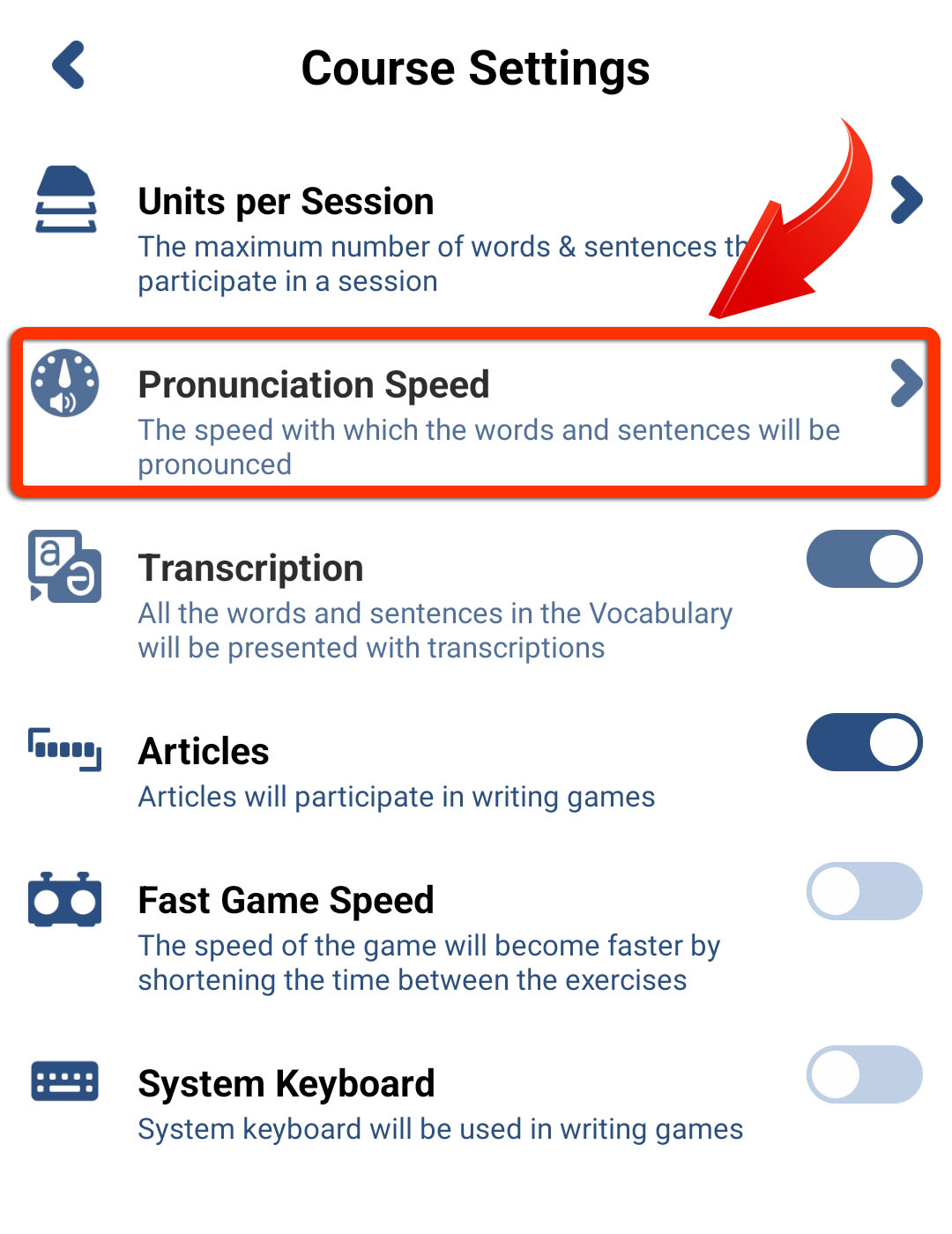This screenshot has width=952, height=1234.
Task: Turn on System Keyboard
Action: 864,1074
